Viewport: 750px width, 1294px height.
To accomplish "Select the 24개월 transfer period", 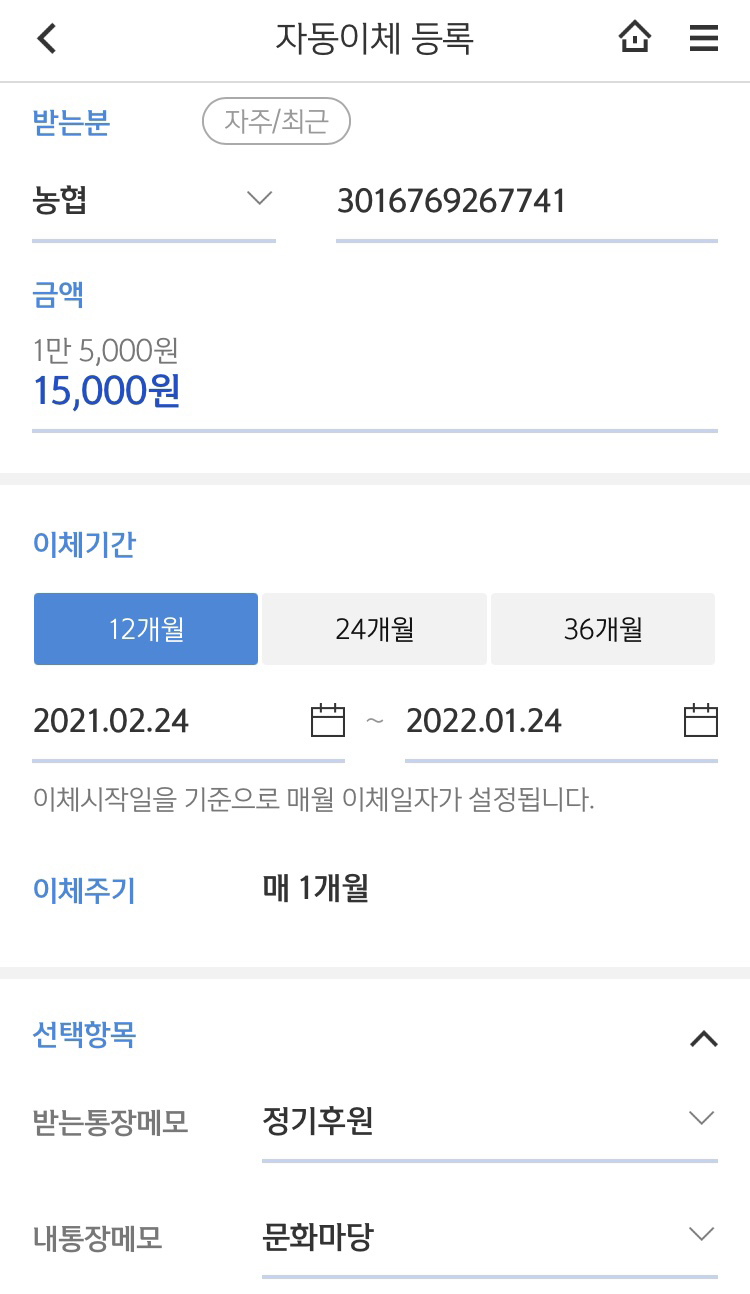I will click(x=375, y=629).
